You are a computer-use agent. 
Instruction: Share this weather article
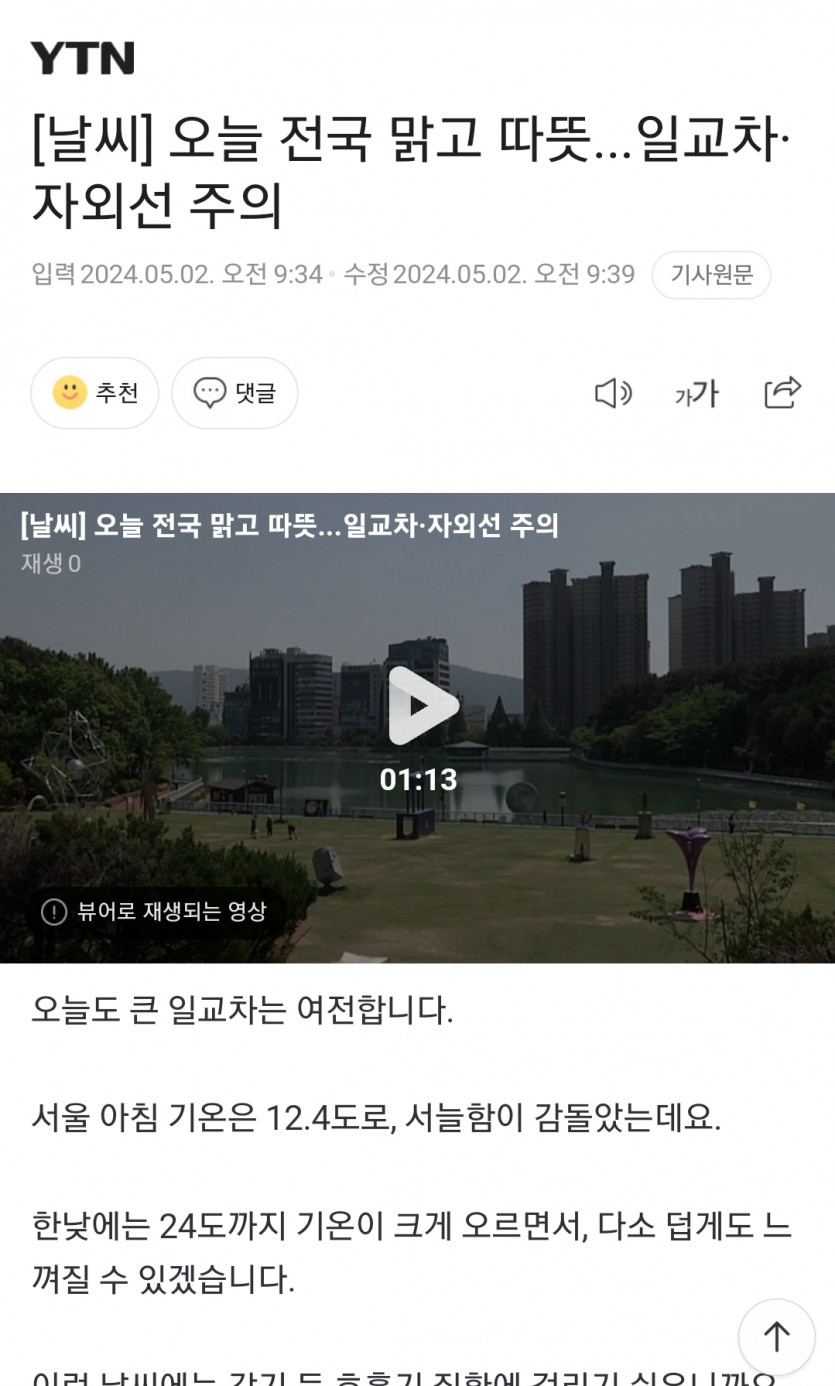click(782, 392)
